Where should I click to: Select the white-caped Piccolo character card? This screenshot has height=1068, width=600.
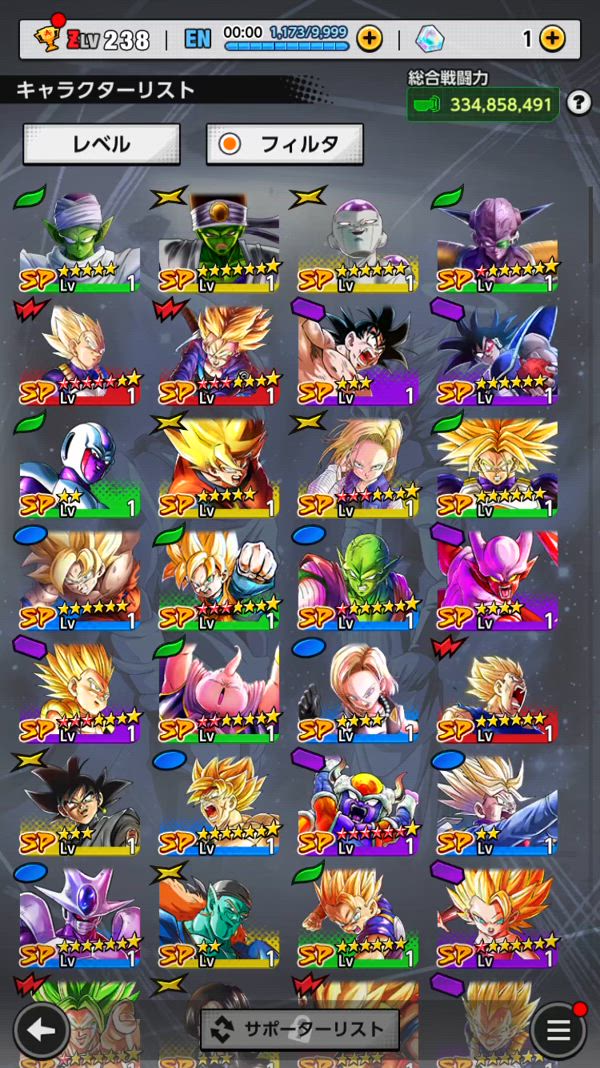[78, 240]
